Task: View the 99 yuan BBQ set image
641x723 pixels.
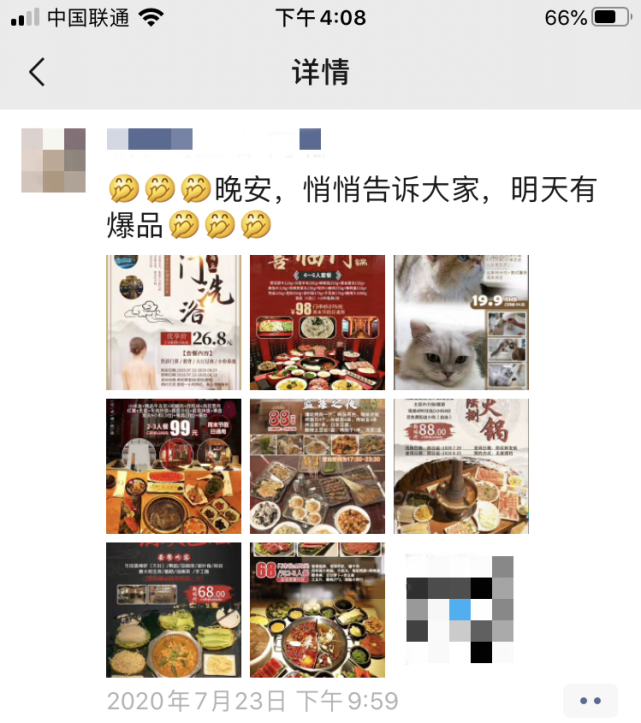Action: coord(174,466)
